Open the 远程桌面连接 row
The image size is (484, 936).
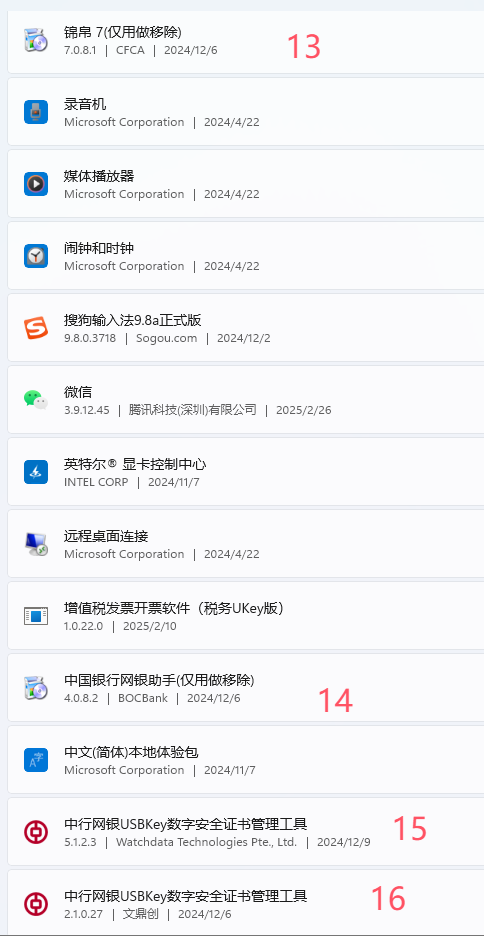(246, 544)
